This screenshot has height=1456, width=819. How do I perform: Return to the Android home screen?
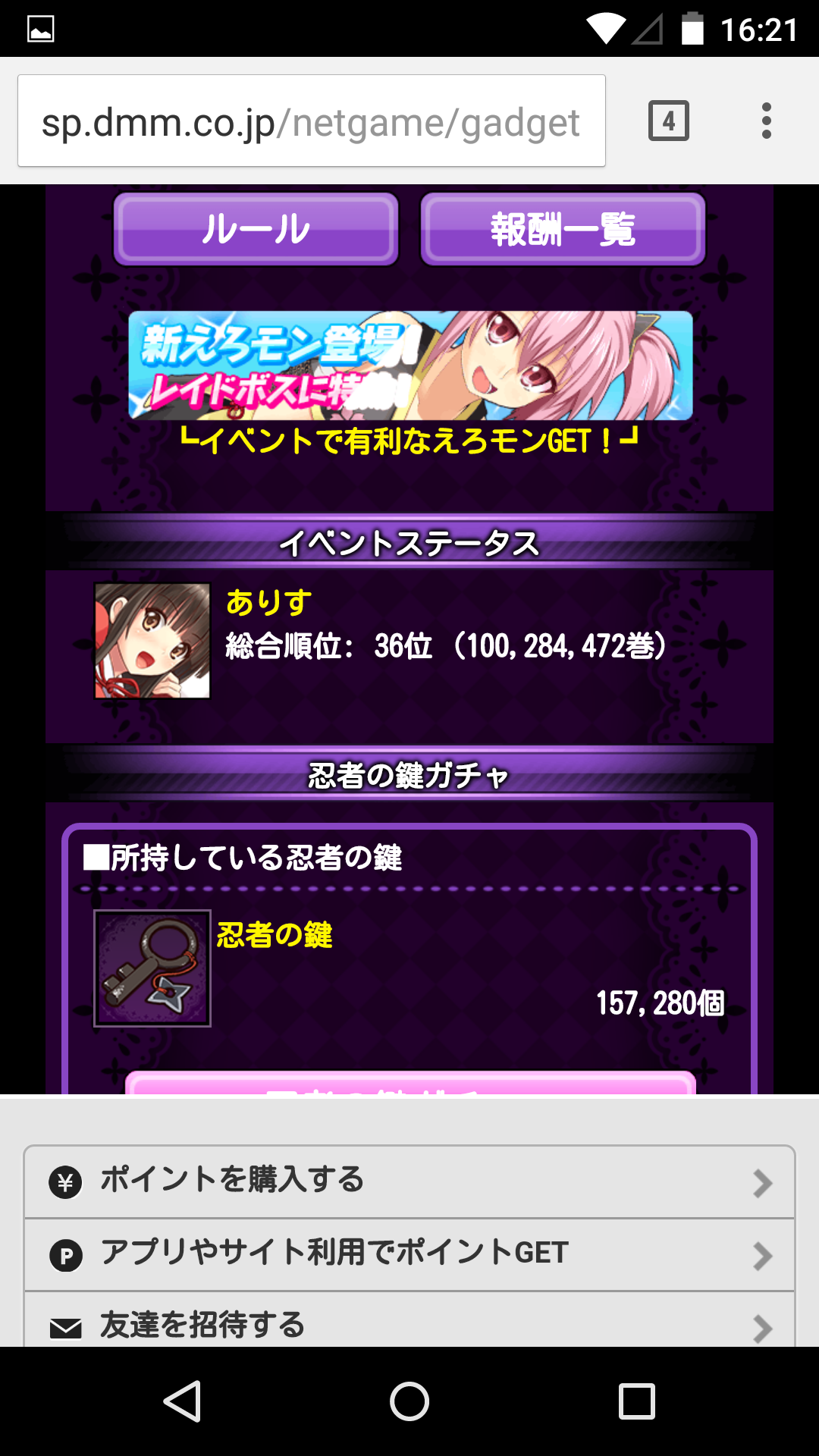tap(409, 1401)
